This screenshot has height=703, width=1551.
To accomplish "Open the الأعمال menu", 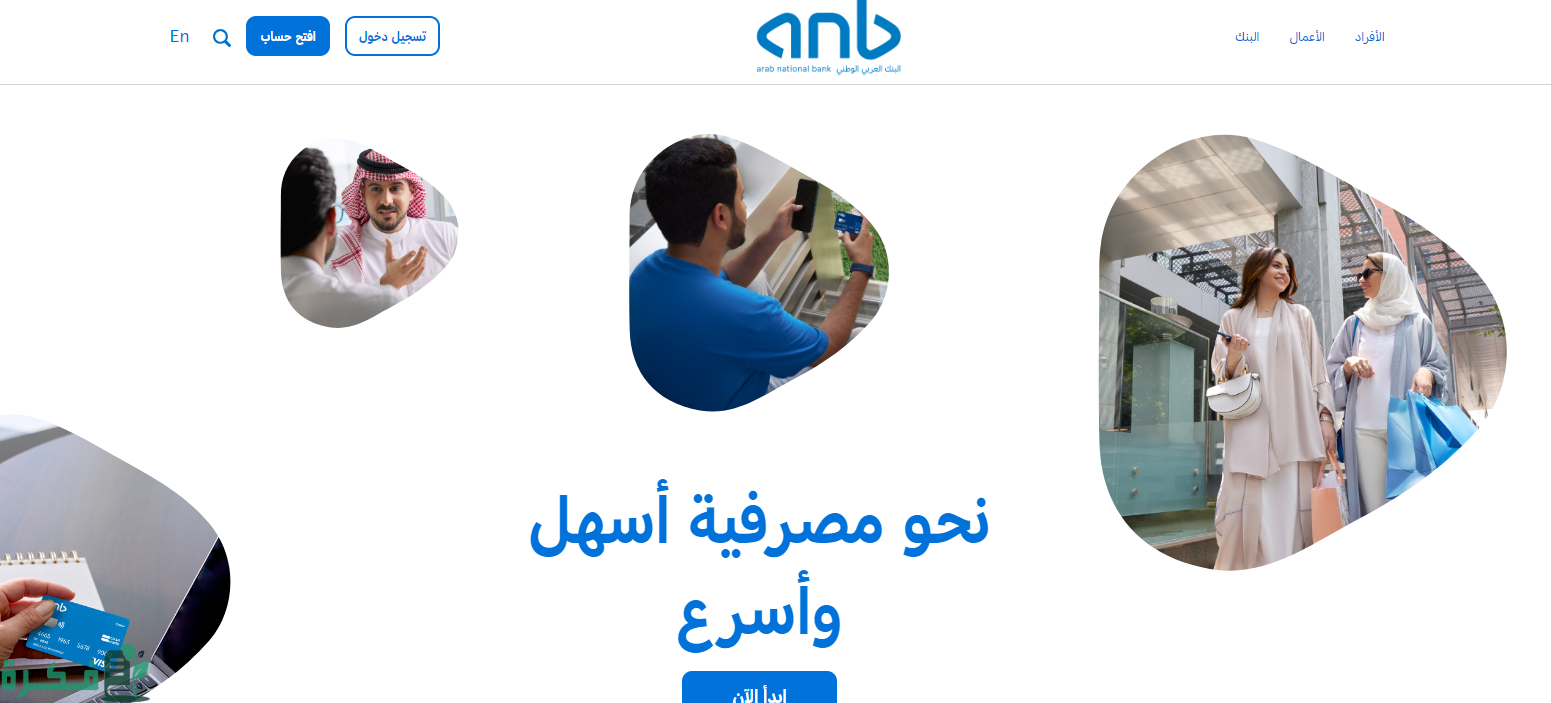I will coord(1306,37).
